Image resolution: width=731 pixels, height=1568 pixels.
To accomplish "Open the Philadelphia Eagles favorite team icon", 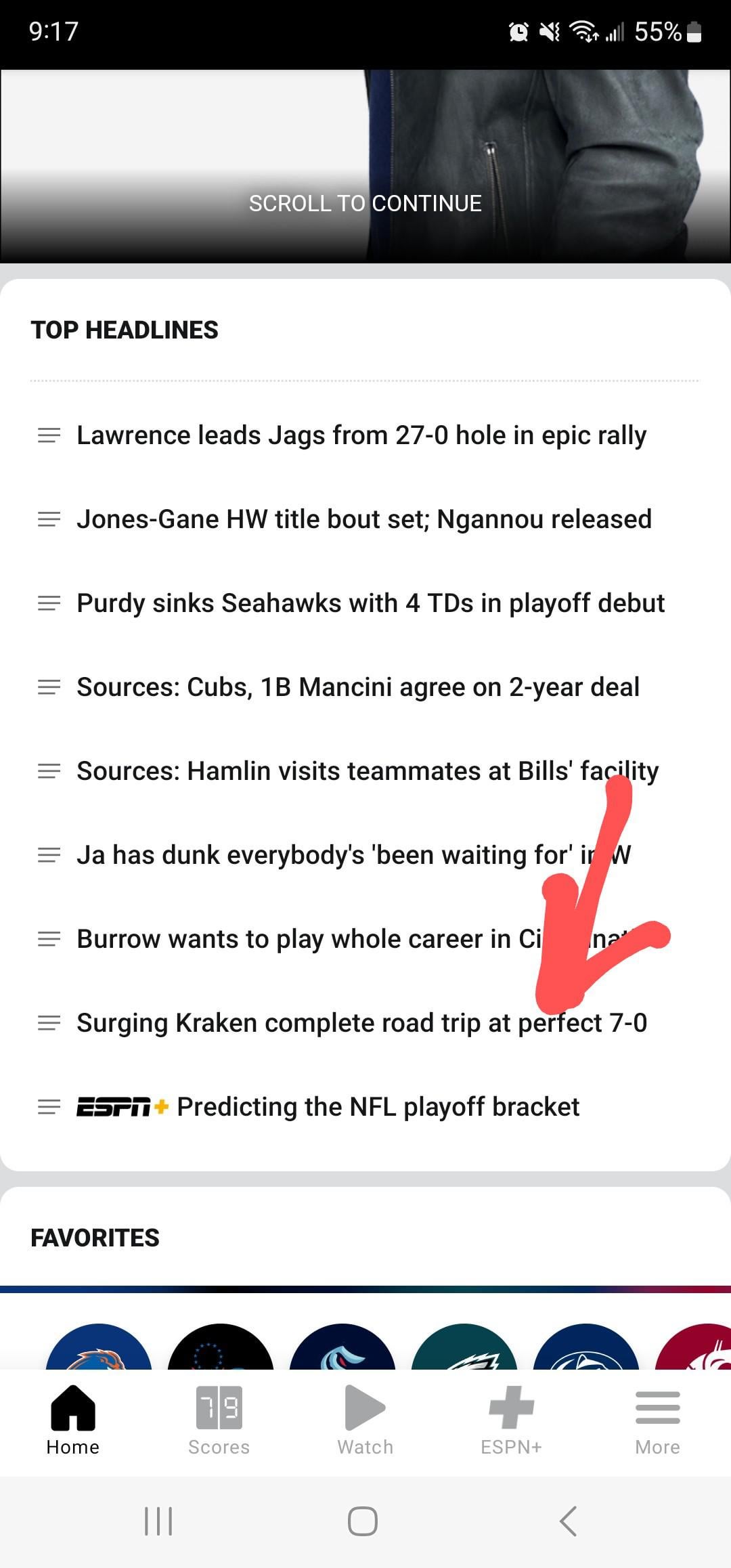I will click(464, 1351).
